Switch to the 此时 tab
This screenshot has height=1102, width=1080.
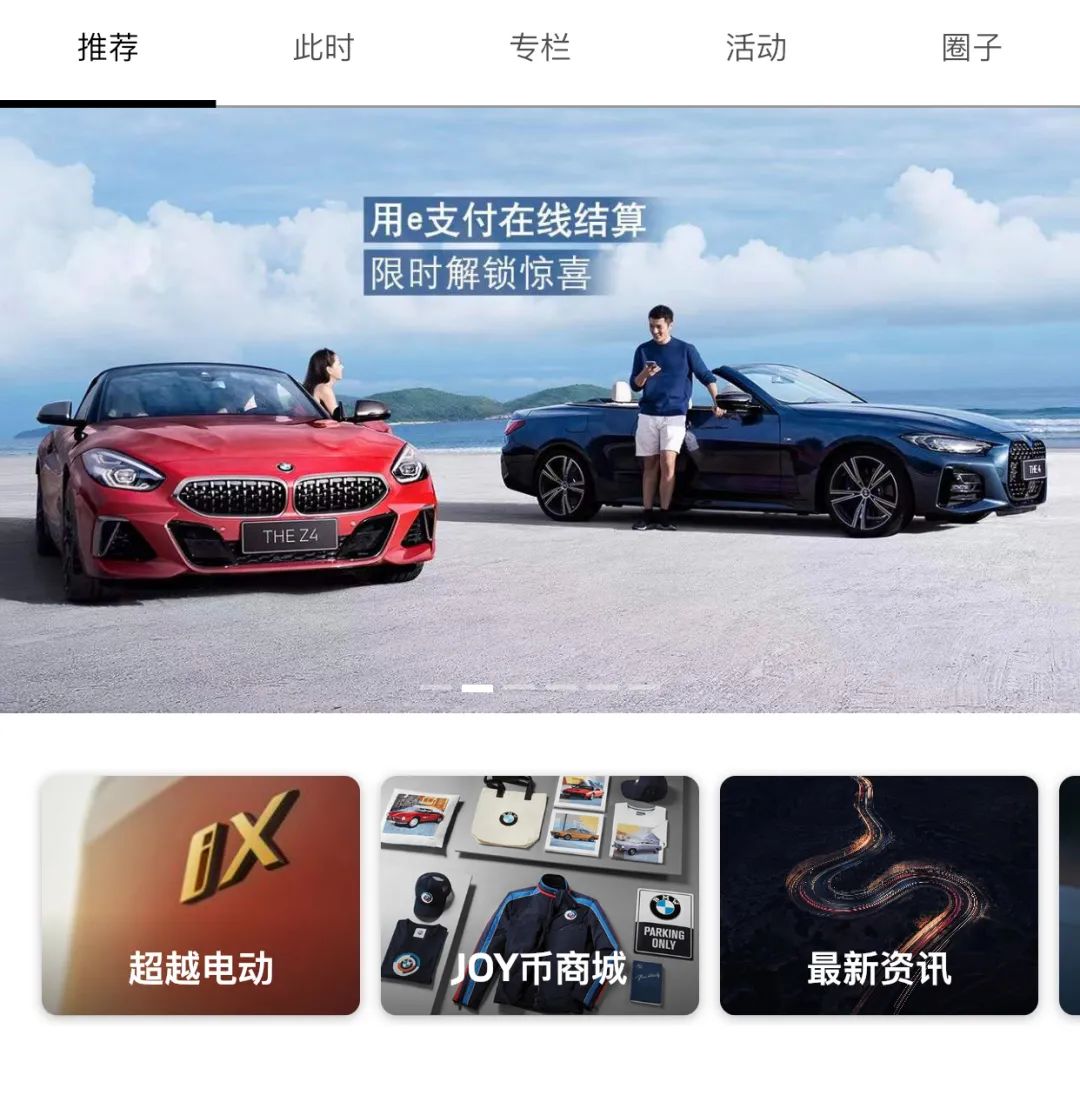324,48
